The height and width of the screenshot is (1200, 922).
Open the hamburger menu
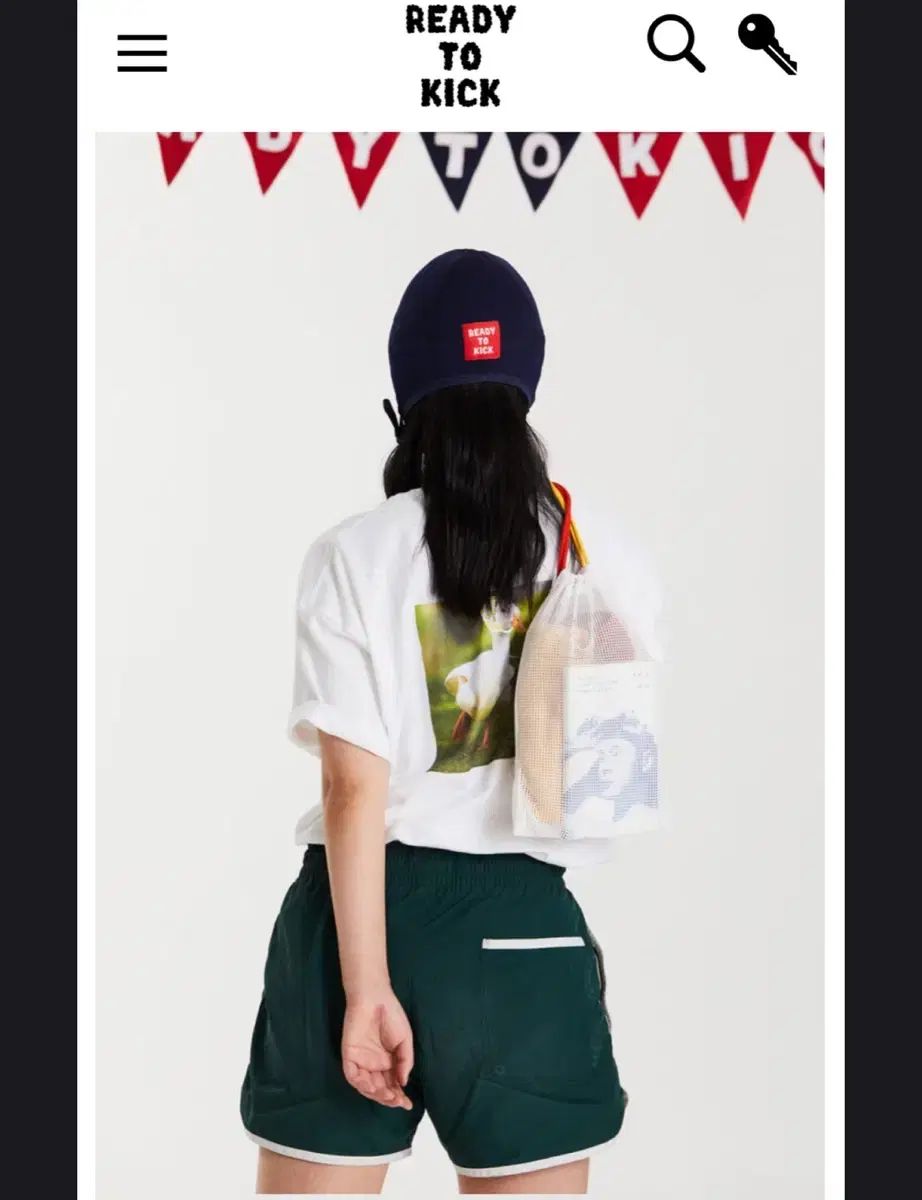(x=142, y=53)
